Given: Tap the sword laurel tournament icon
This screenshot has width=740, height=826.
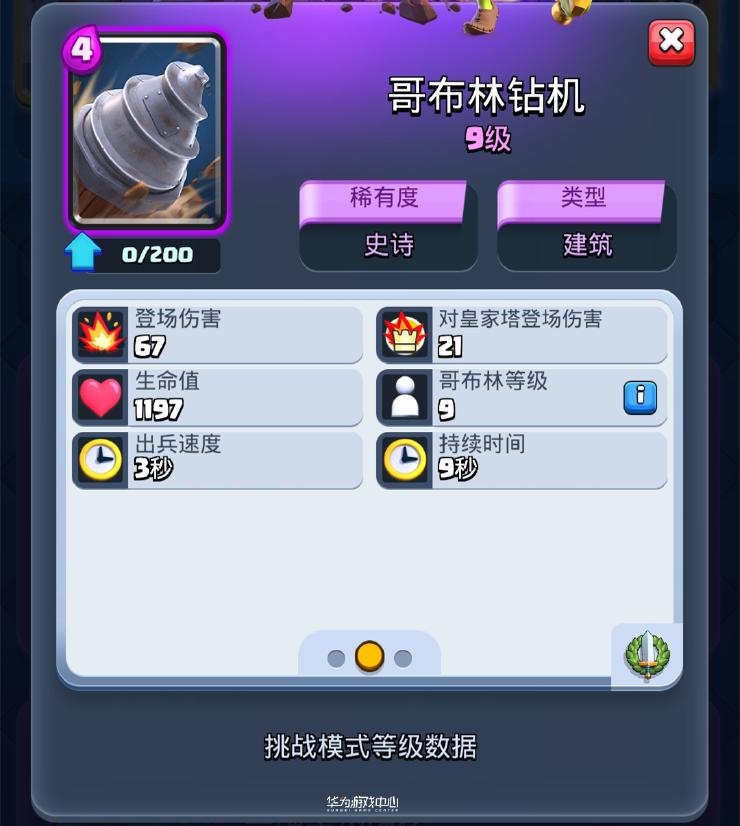Looking at the screenshot, I should 647,656.
